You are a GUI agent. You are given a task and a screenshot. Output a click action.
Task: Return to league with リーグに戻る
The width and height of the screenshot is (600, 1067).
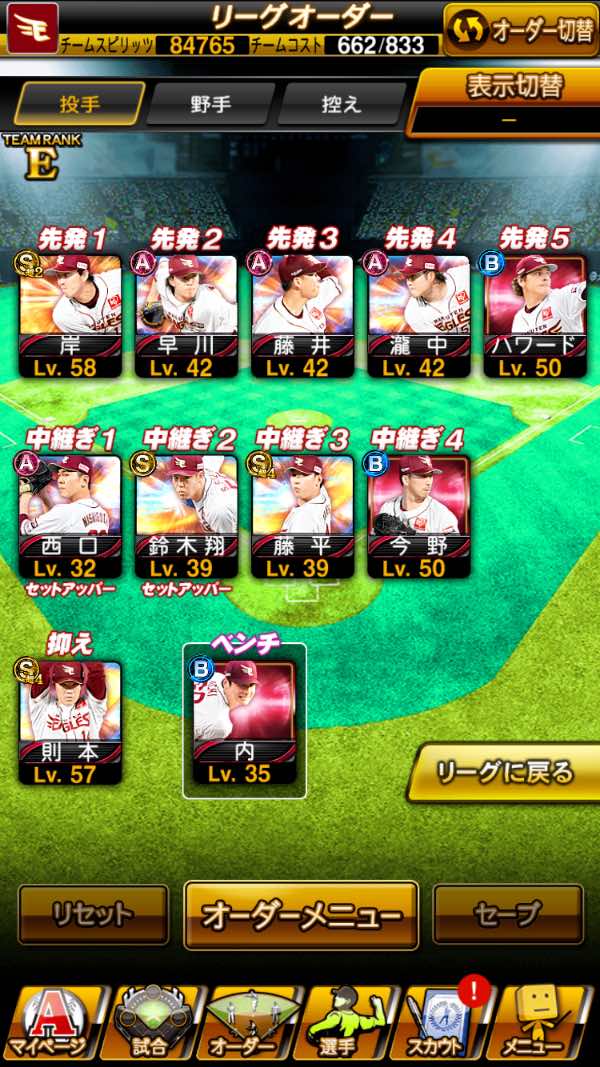(x=504, y=772)
